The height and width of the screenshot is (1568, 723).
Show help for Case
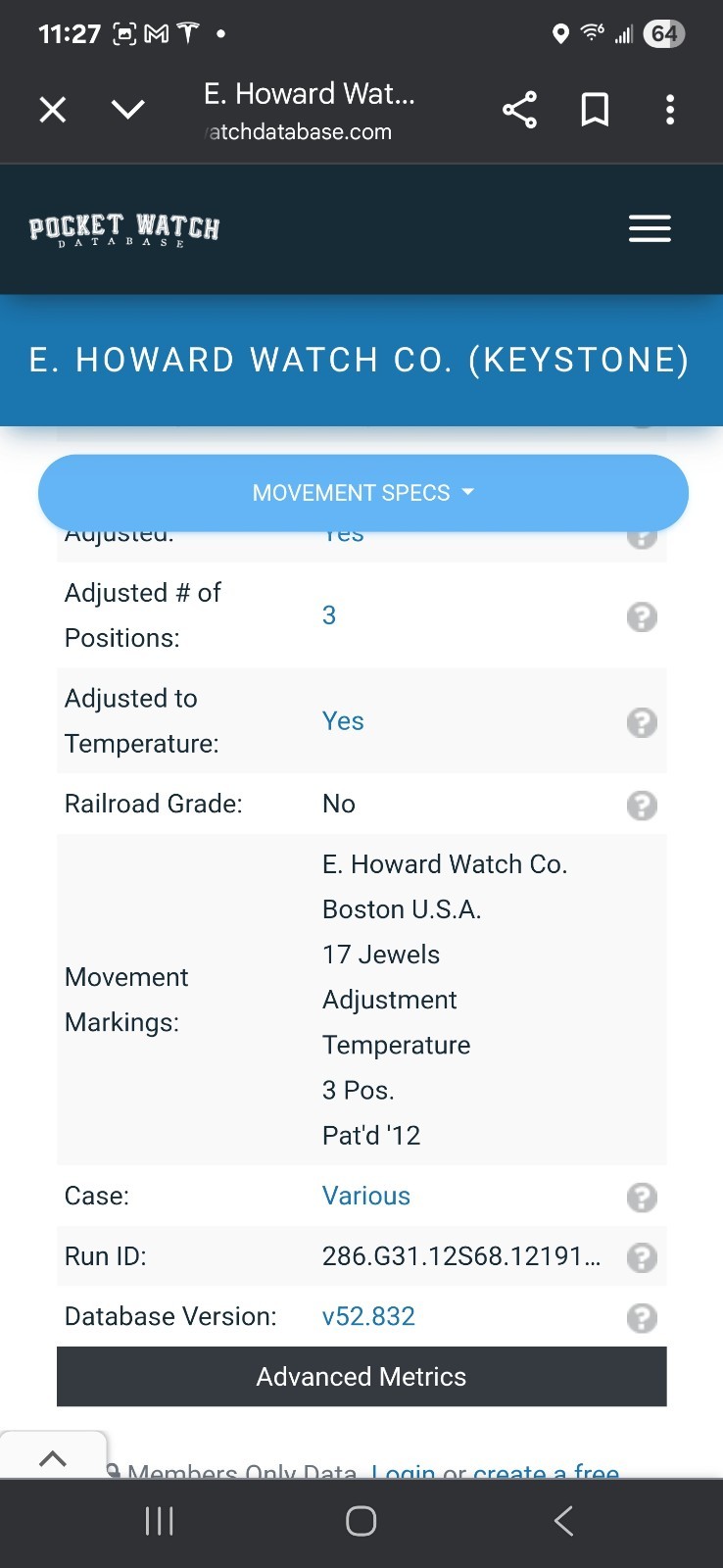point(642,1197)
